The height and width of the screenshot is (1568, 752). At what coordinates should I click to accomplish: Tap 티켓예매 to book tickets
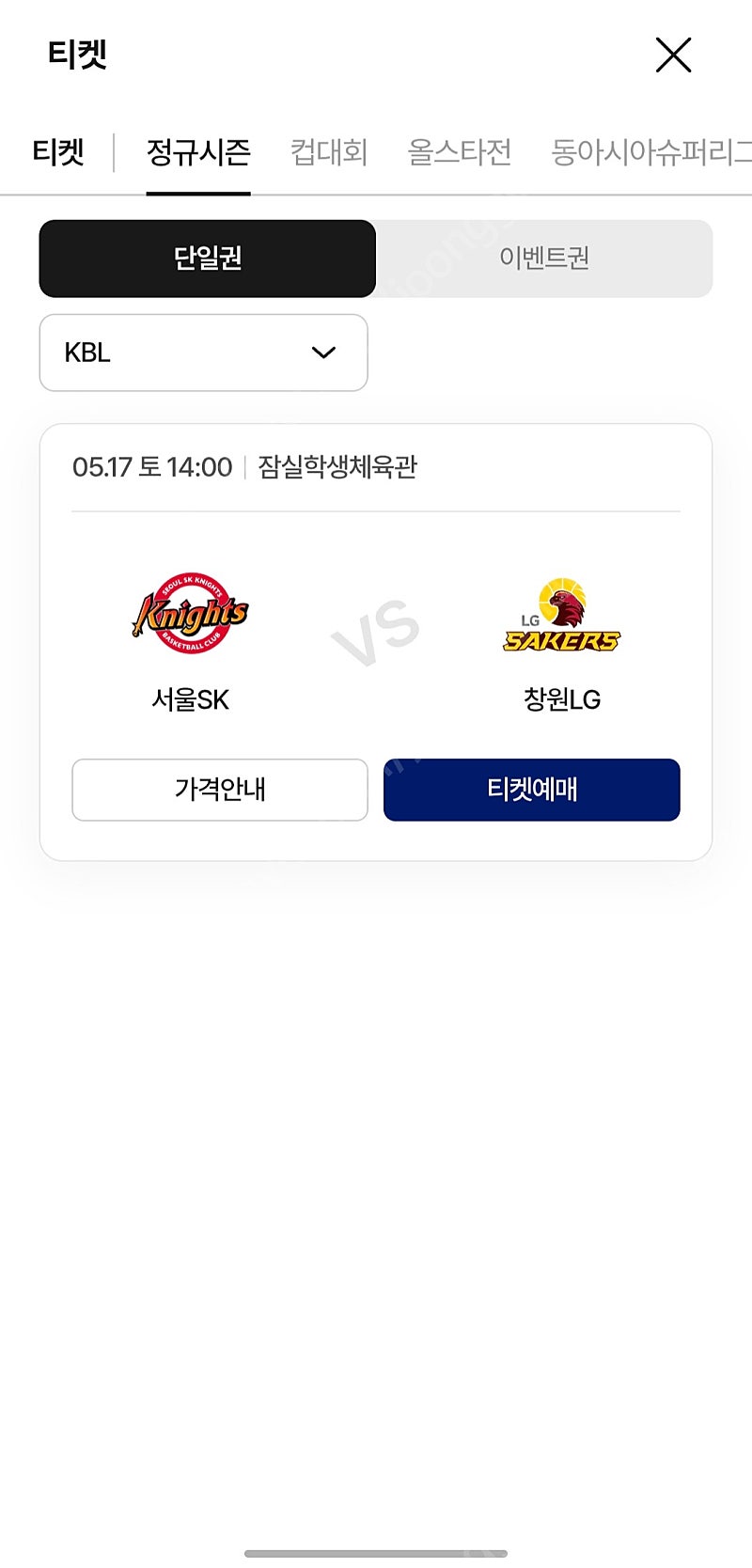click(x=532, y=790)
